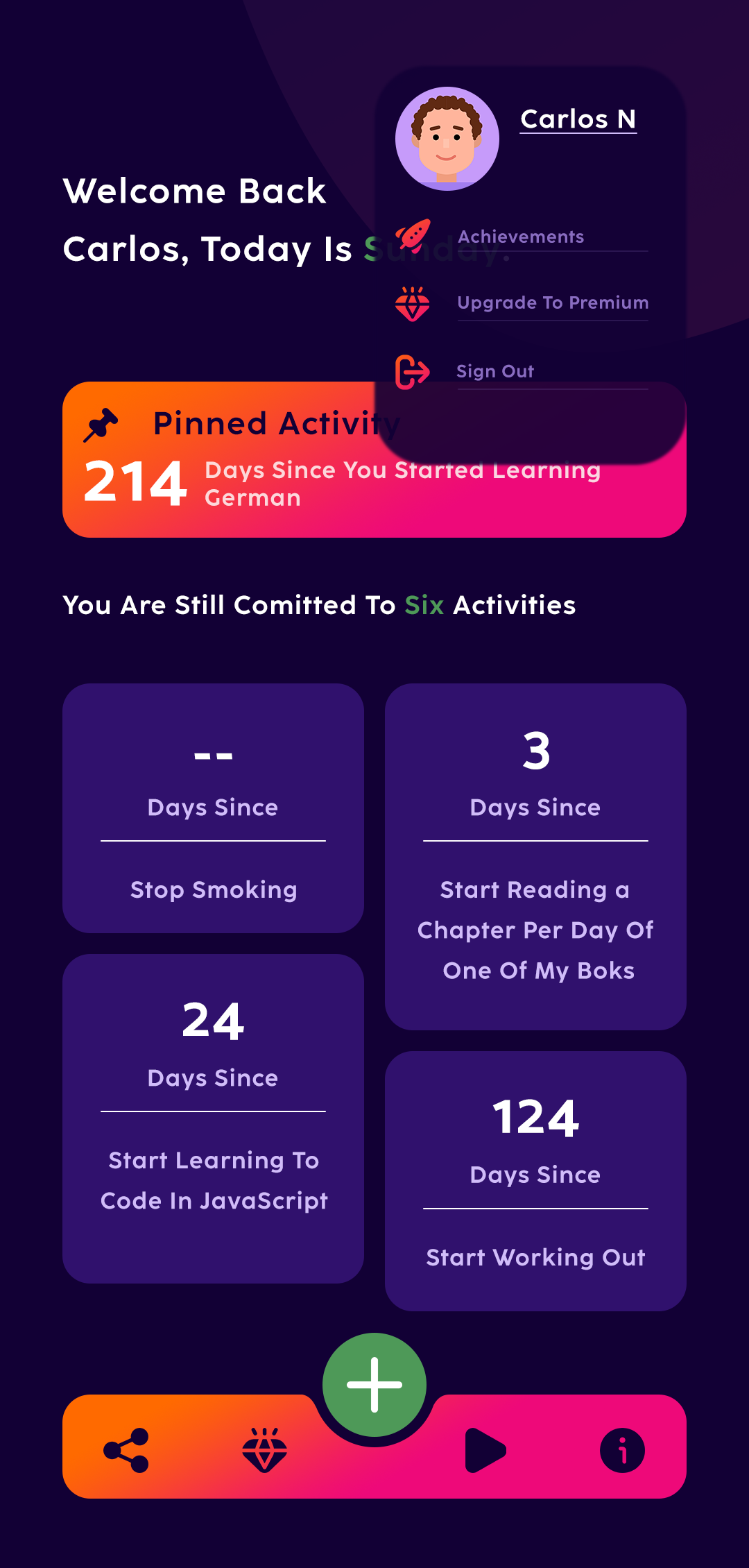
Task: Add a new activity with plus button
Action: click(374, 1385)
